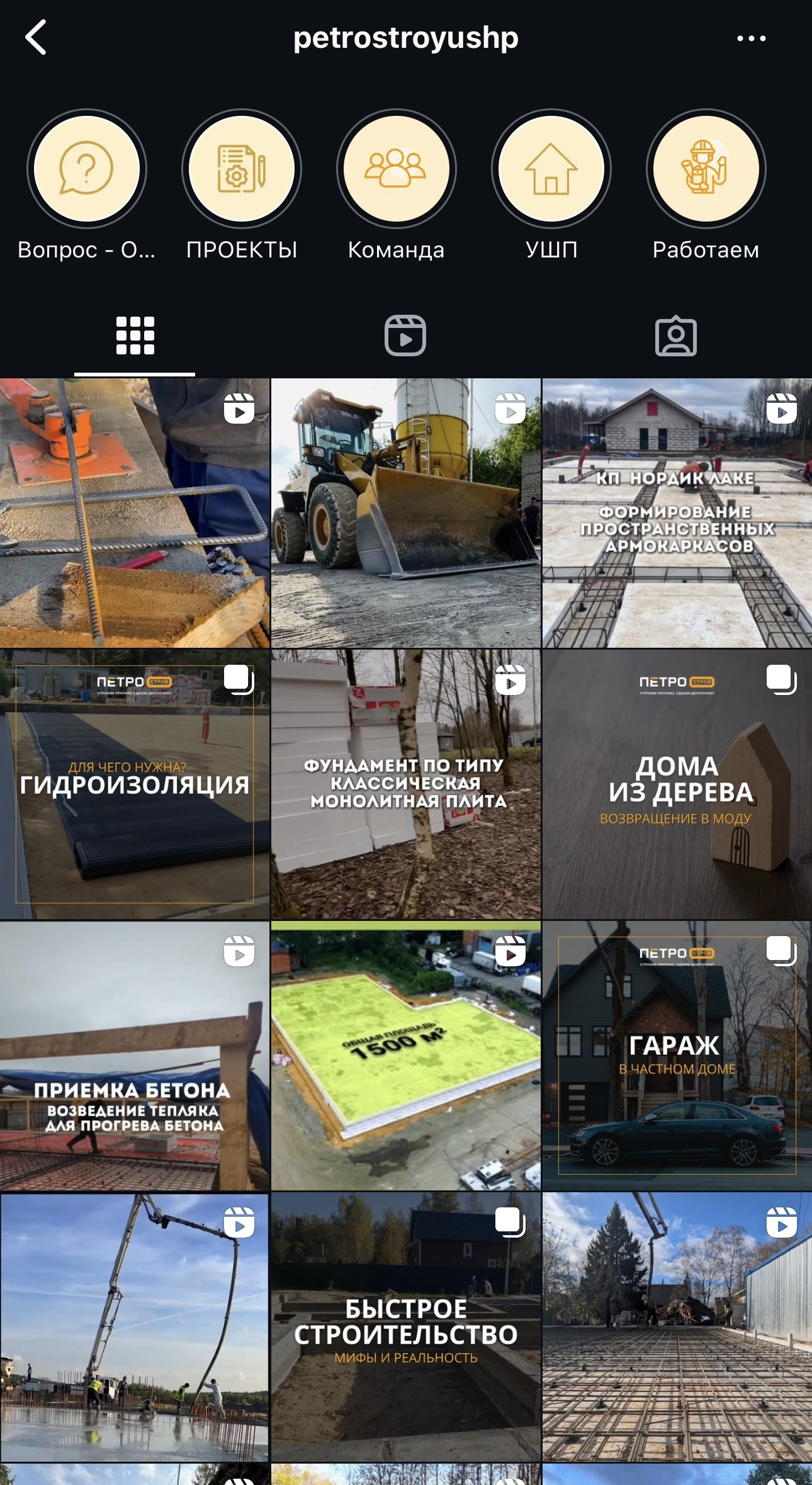Play the Классическая монолитная плита reel
Viewport: 812px width, 1485px height.
coord(406,784)
